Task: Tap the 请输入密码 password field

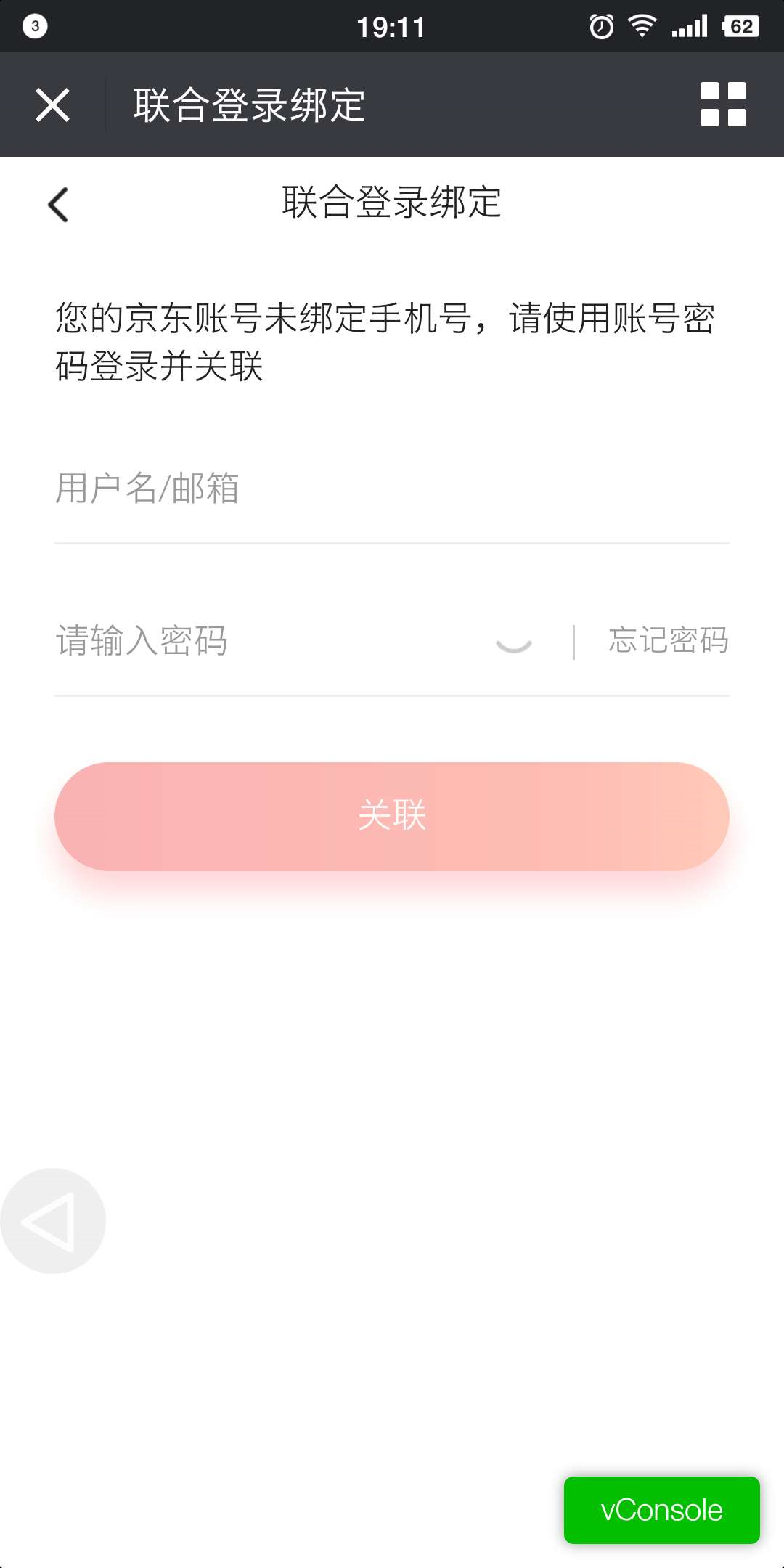Action: click(x=269, y=642)
